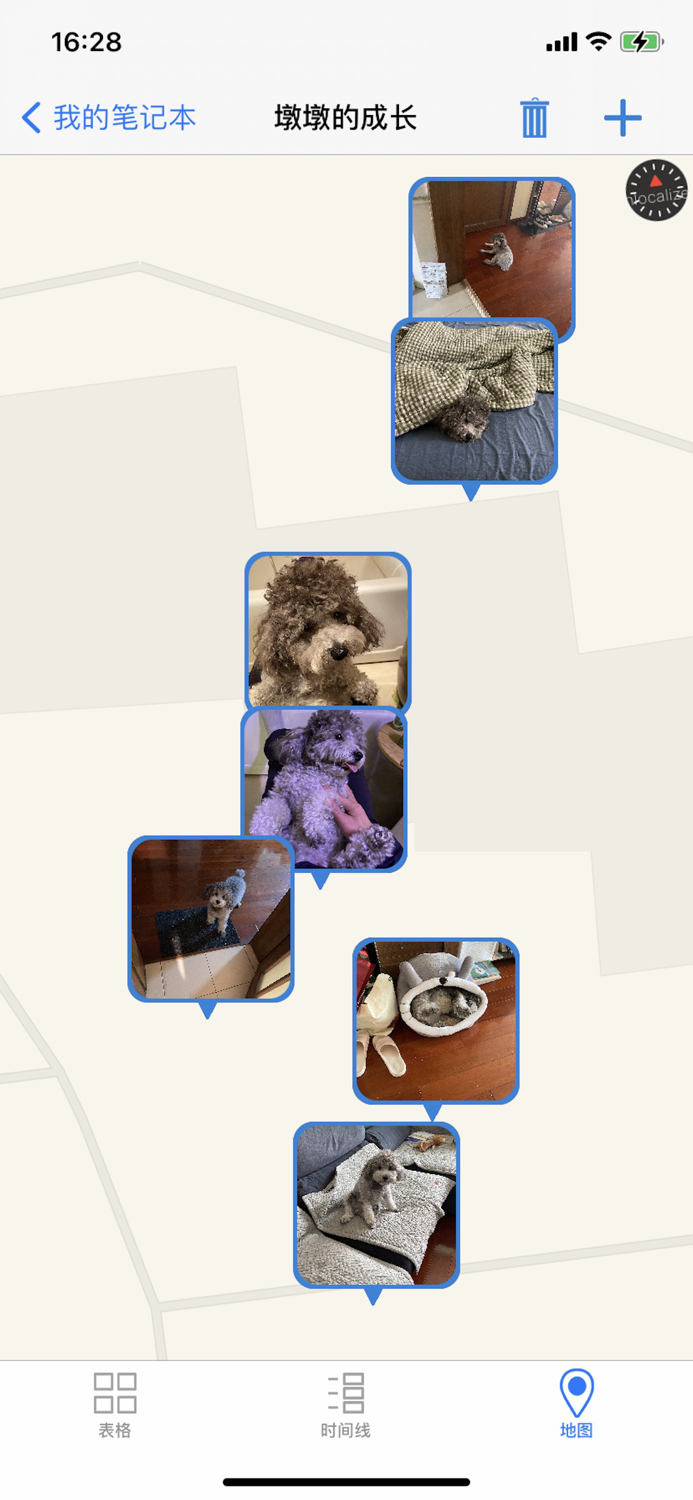Image resolution: width=693 pixels, height=1500 pixels.
Task: Switch to the 表格 tab
Action: [x=115, y=1403]
